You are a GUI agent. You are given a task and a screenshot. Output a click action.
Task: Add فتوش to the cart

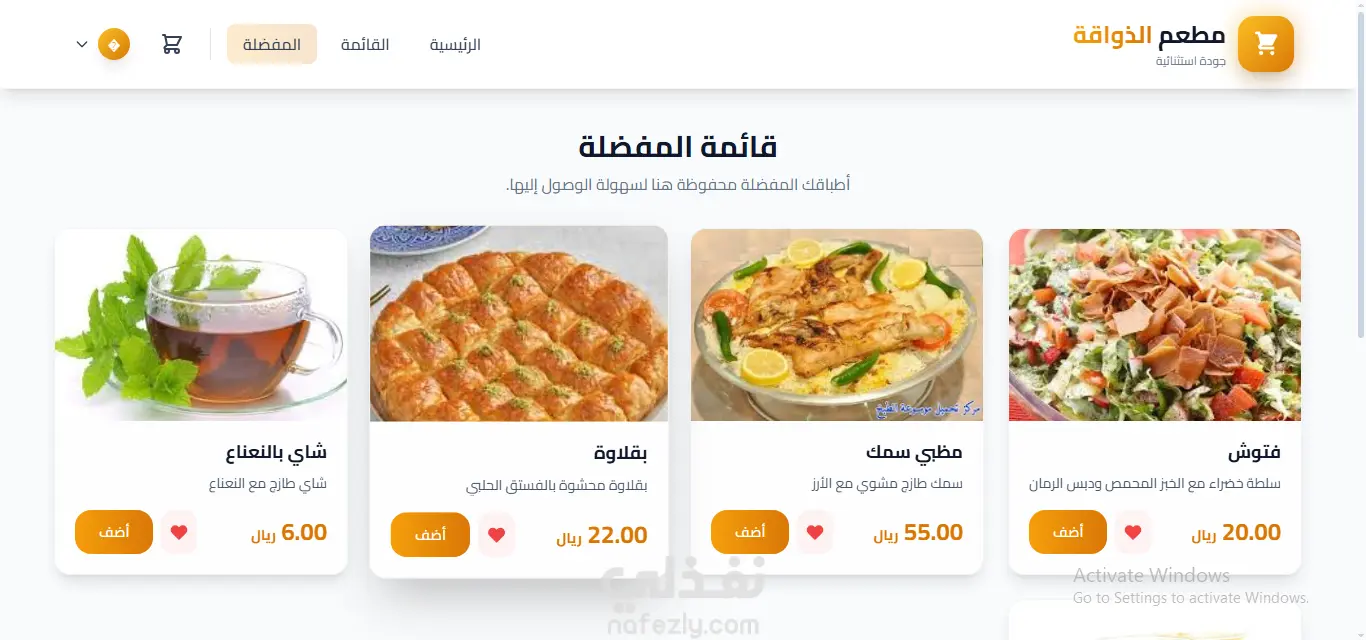point(1067,532)
